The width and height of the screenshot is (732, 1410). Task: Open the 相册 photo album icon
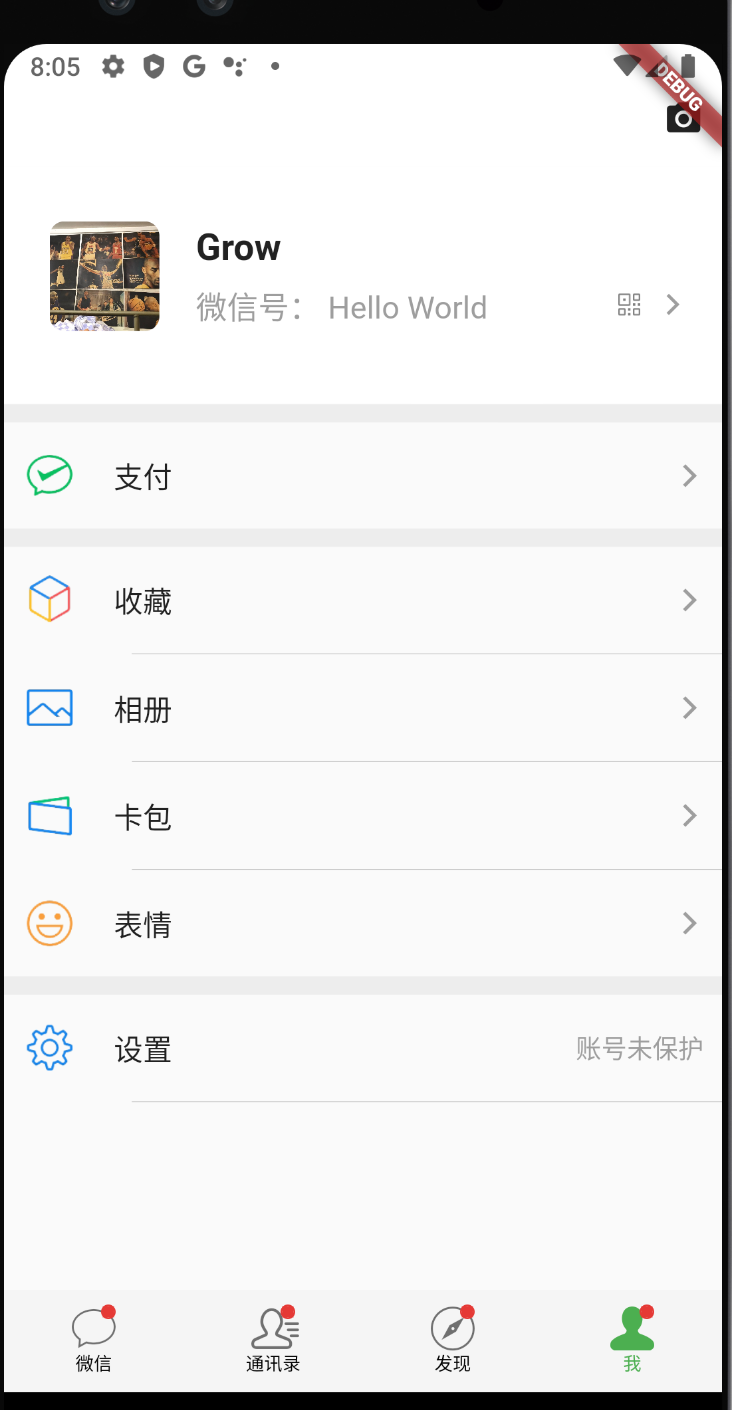[x=49, y=708]
